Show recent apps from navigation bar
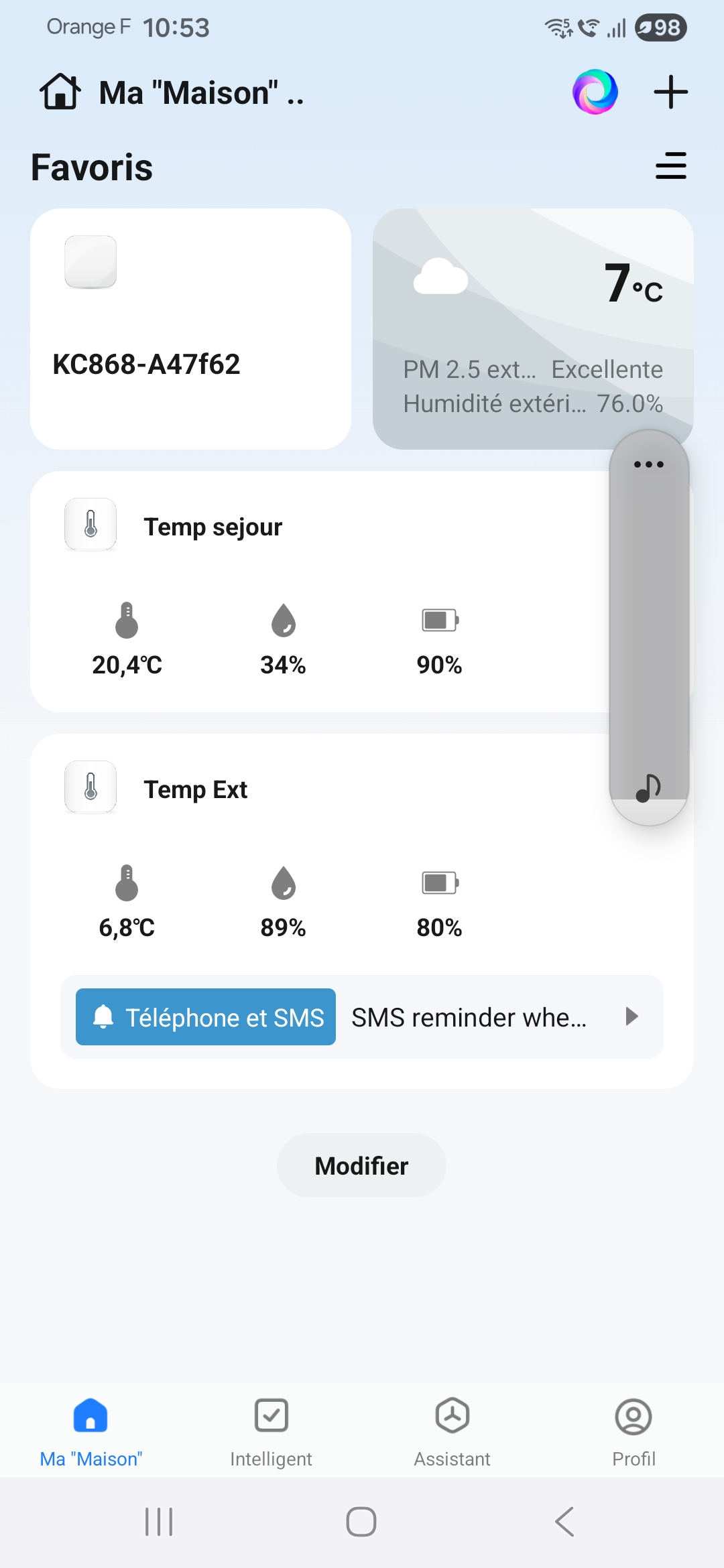 tap(159, 1522)
